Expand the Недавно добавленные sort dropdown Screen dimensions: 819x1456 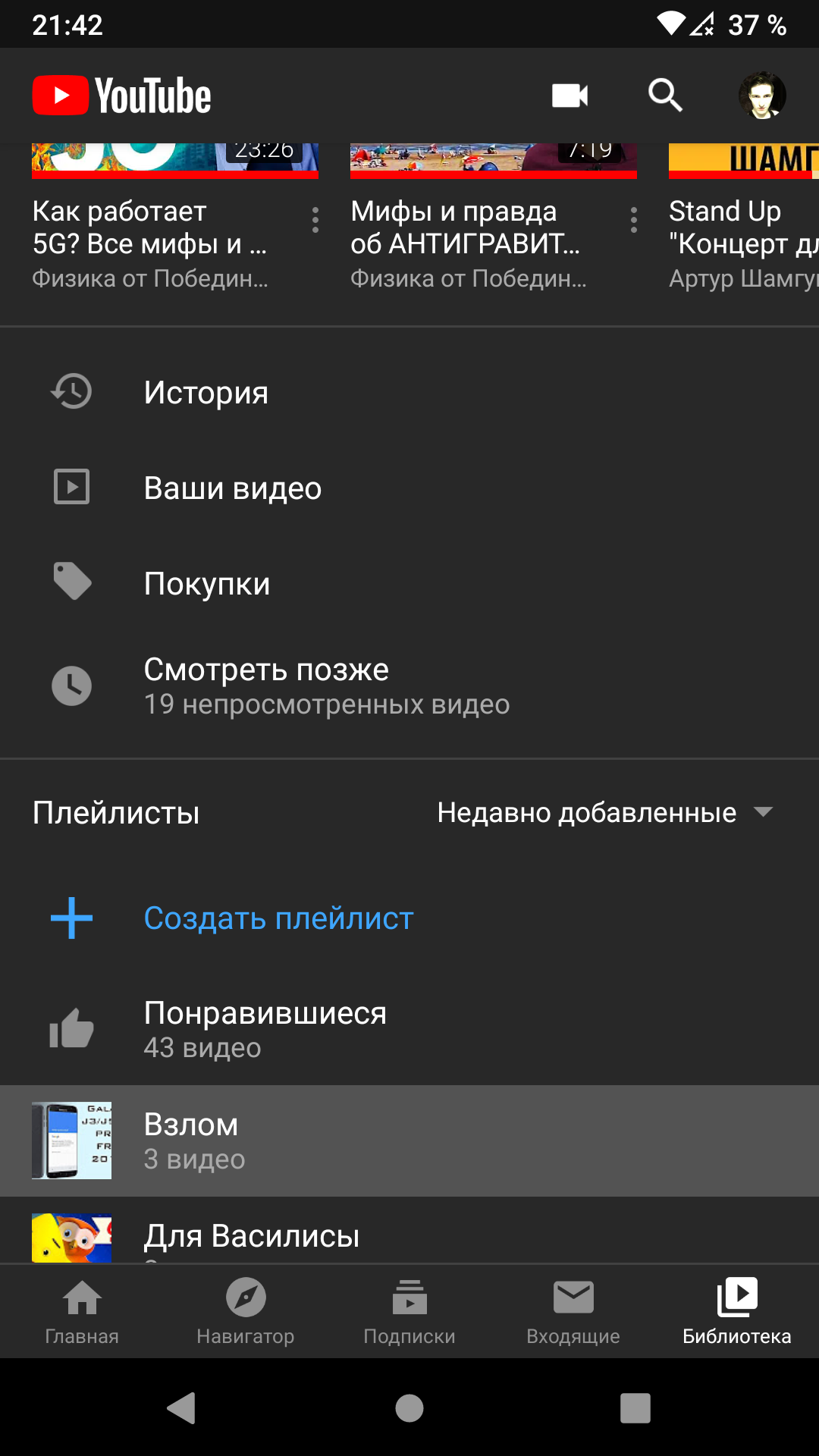pyautogui.click(x=604, y=813)
